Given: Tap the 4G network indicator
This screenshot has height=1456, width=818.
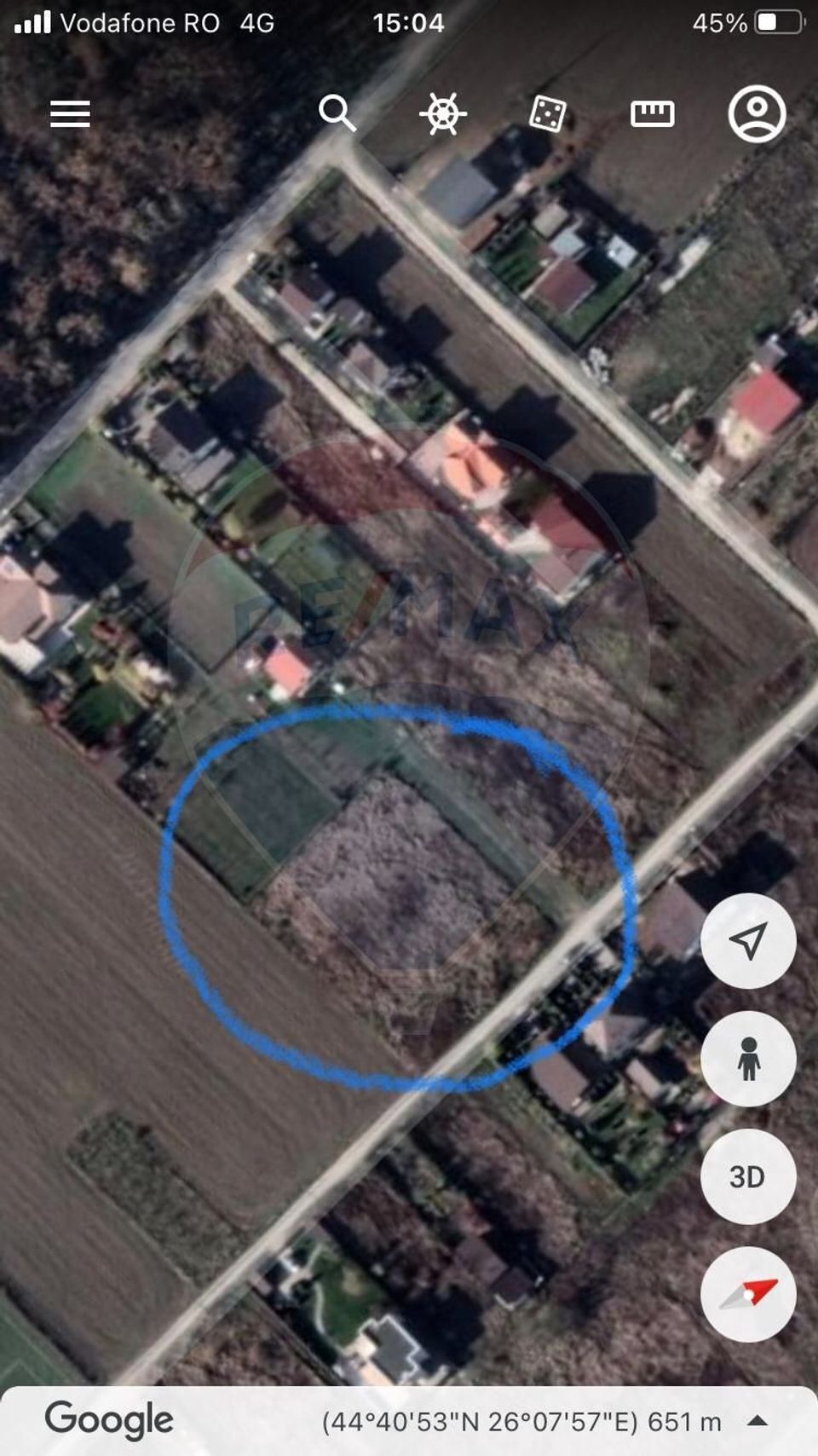Looking at the screenshot, I should [x=254, y=23].
